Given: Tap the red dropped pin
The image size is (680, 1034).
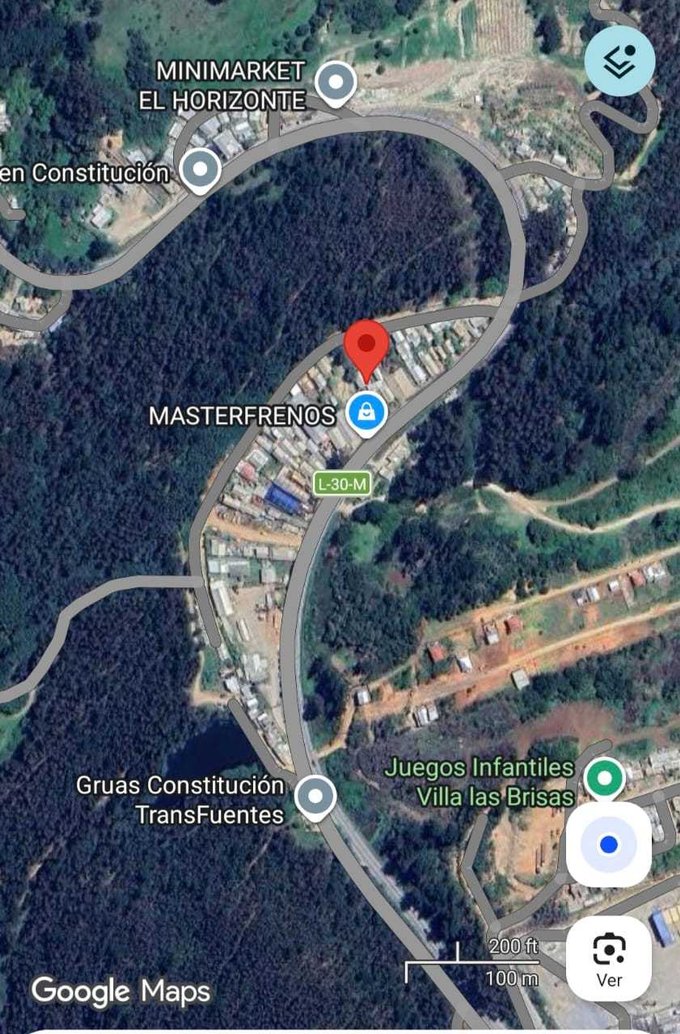Looking at the screenshot, I should pyautogui.click(x=366, y=349).
